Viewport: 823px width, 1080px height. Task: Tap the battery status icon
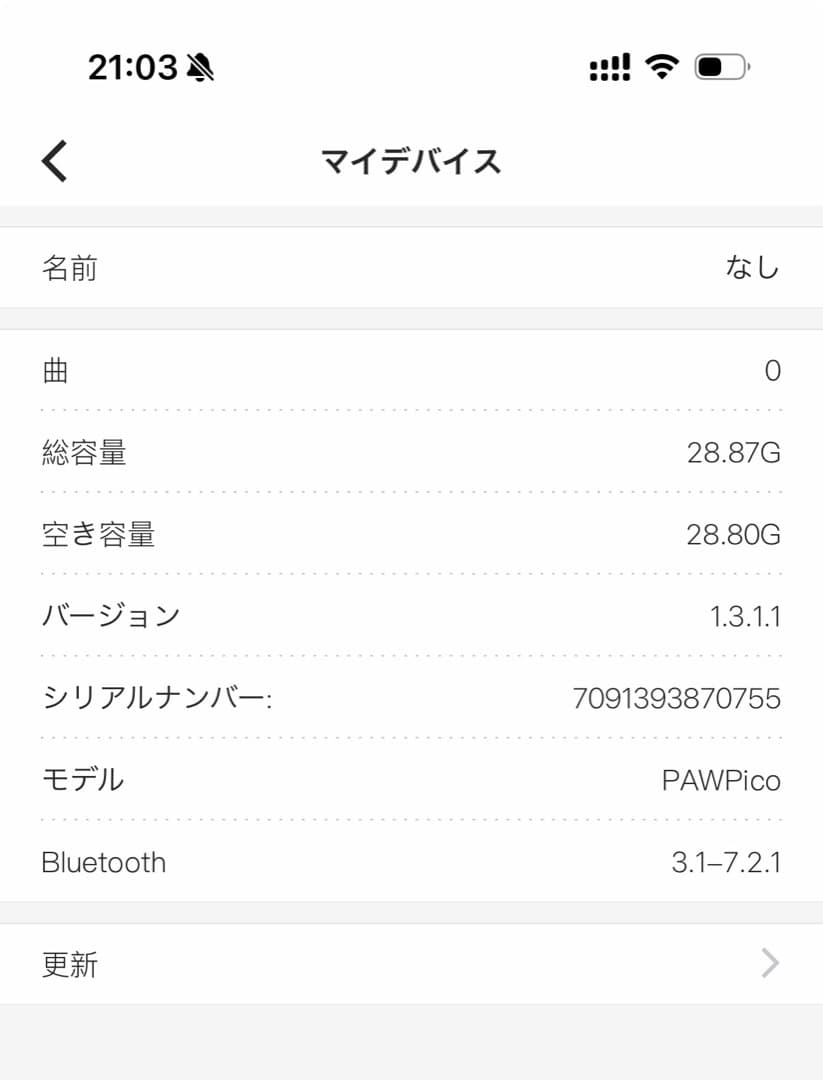[x=722, y=66]
